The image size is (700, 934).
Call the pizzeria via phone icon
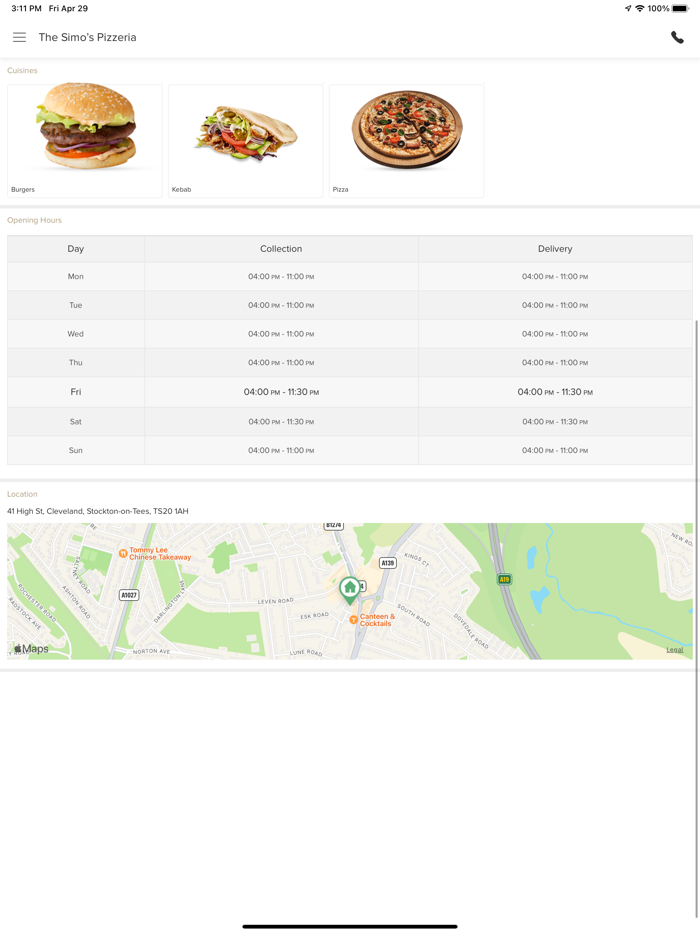(677, 38)
